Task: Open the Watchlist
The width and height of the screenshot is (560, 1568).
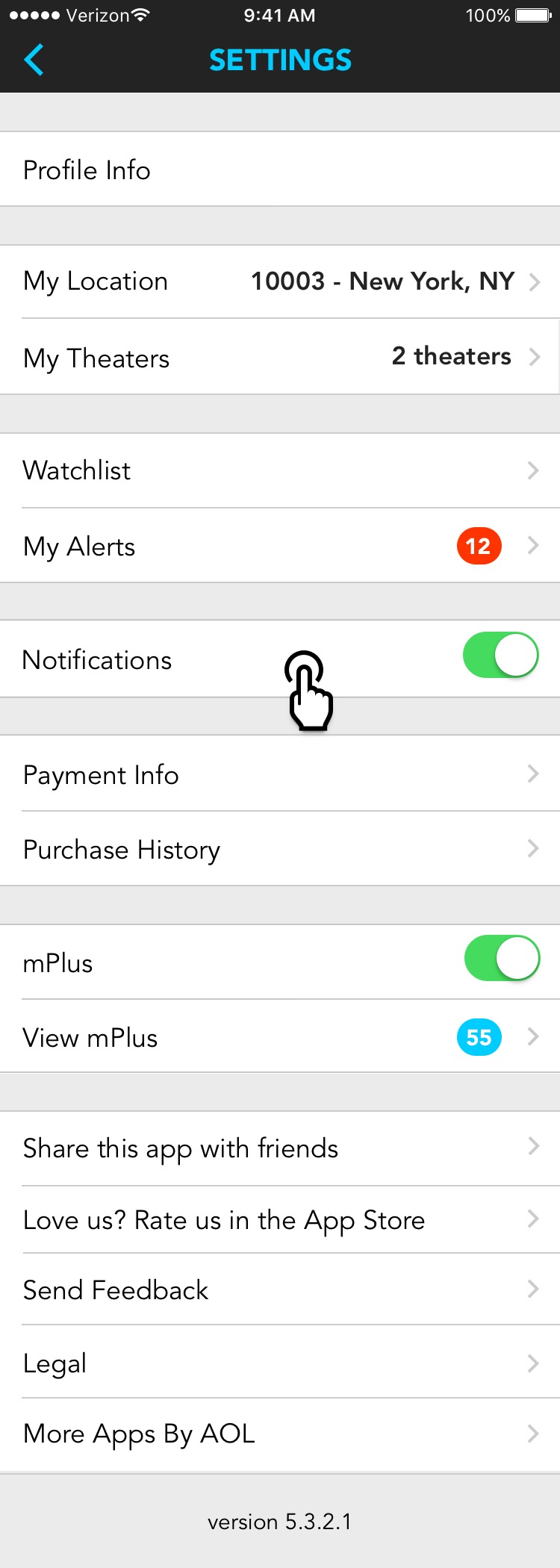Action: (280, 470)
